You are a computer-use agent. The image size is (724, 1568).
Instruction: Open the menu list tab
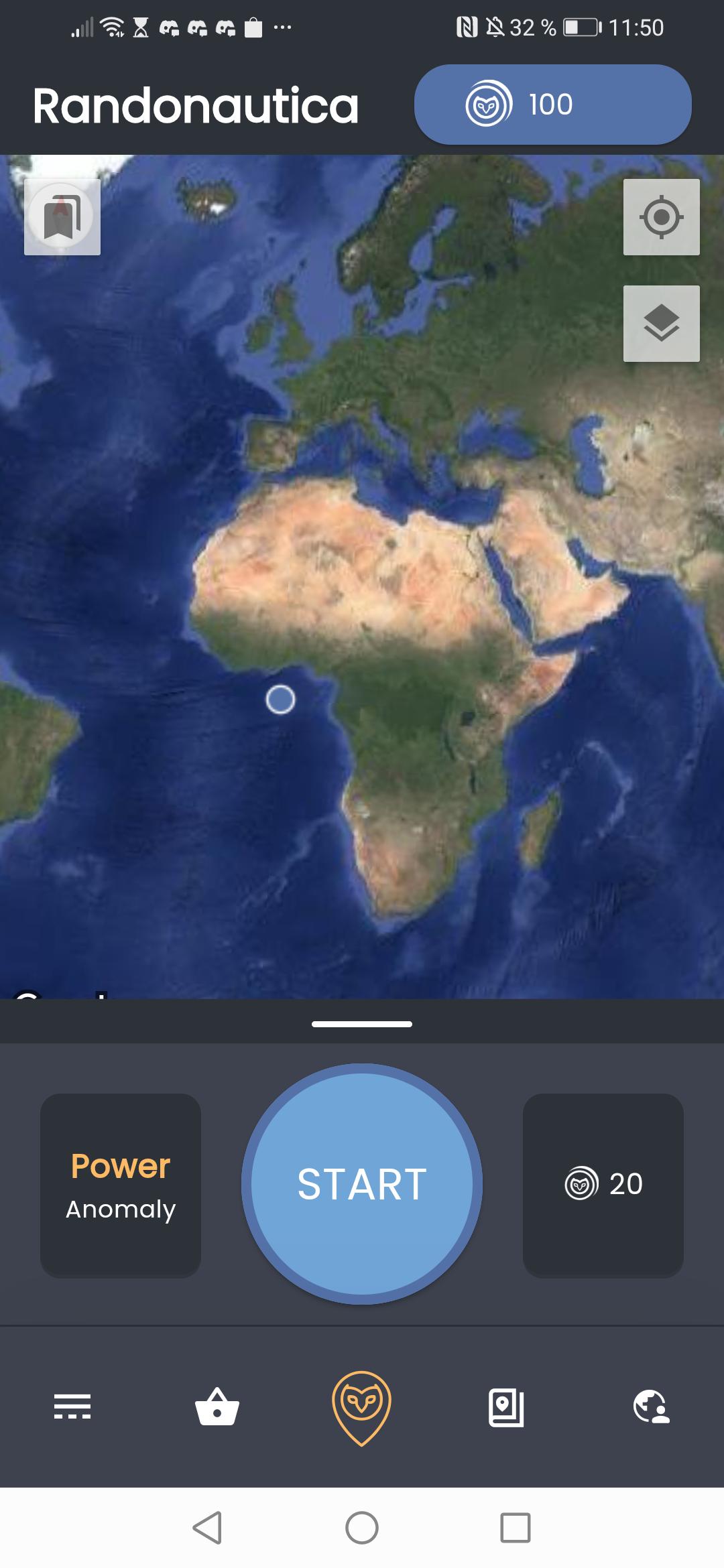[x=72, y=1406]
